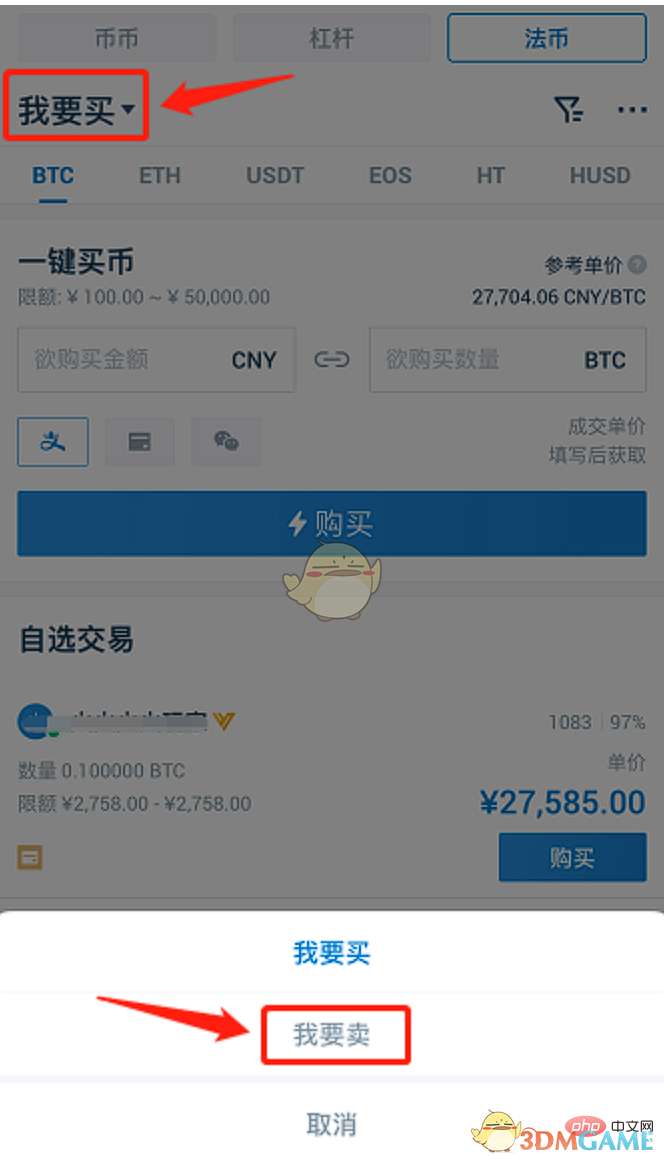The height and width of the screenshot is (1159, 664).
Task: Select the BTC coin tab
Action: click(x=53, y=175)
